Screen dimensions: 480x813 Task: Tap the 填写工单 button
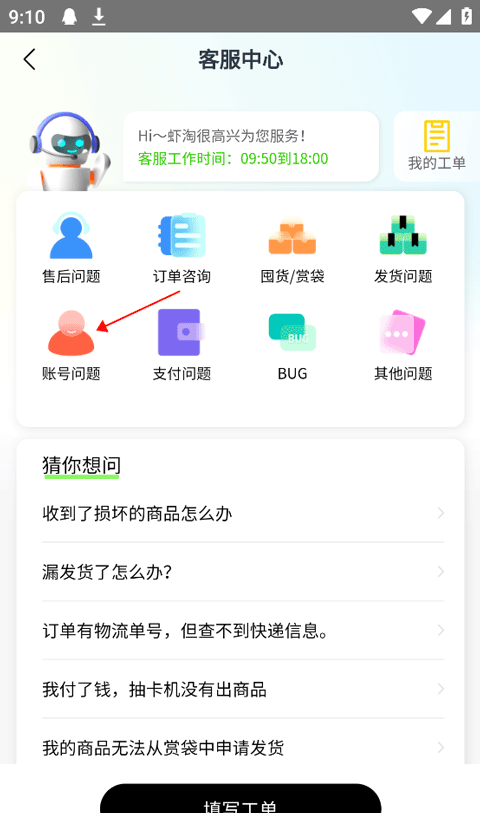coord(241,799)
